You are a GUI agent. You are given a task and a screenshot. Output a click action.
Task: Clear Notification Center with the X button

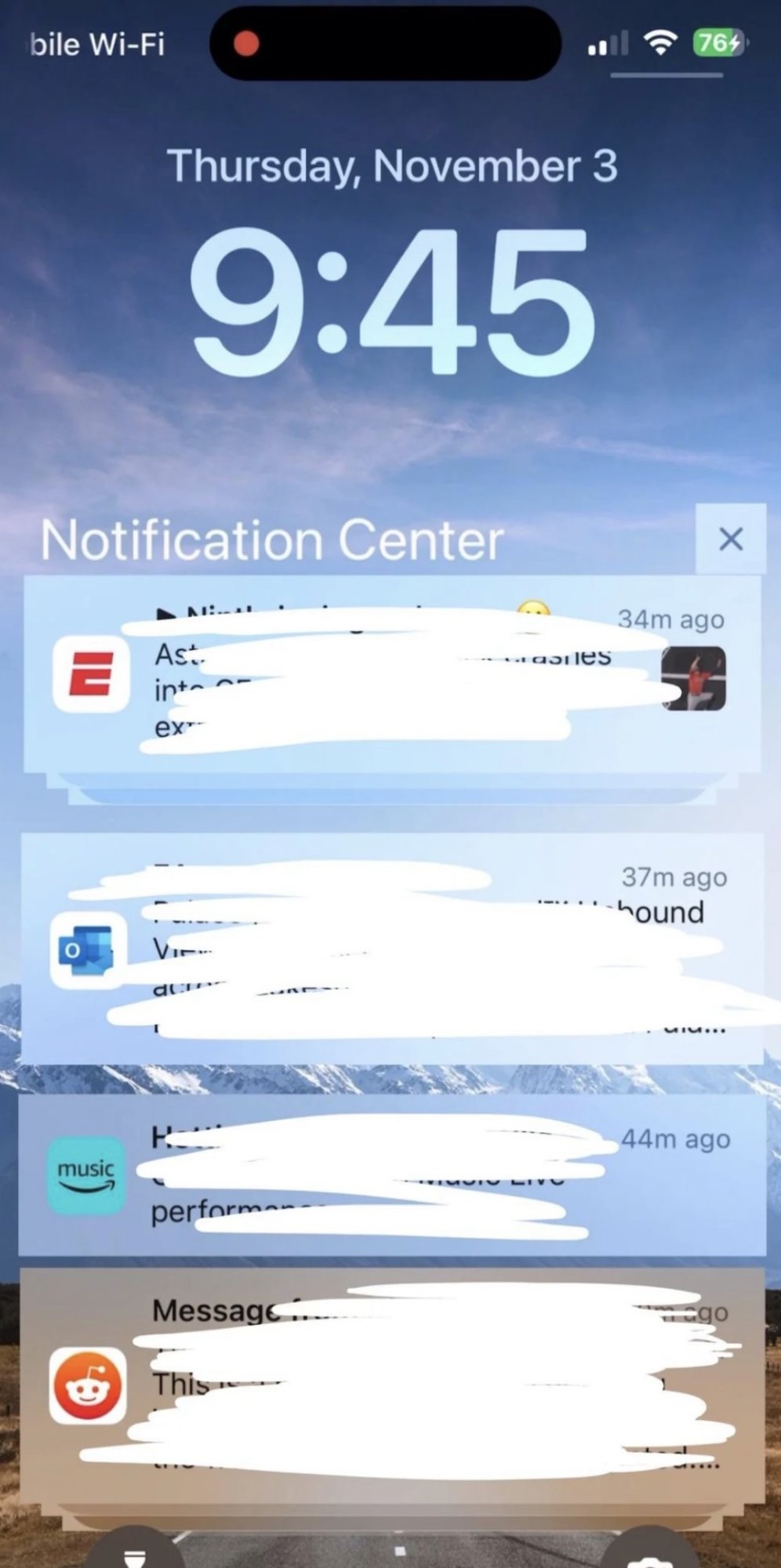pos(730,539)
